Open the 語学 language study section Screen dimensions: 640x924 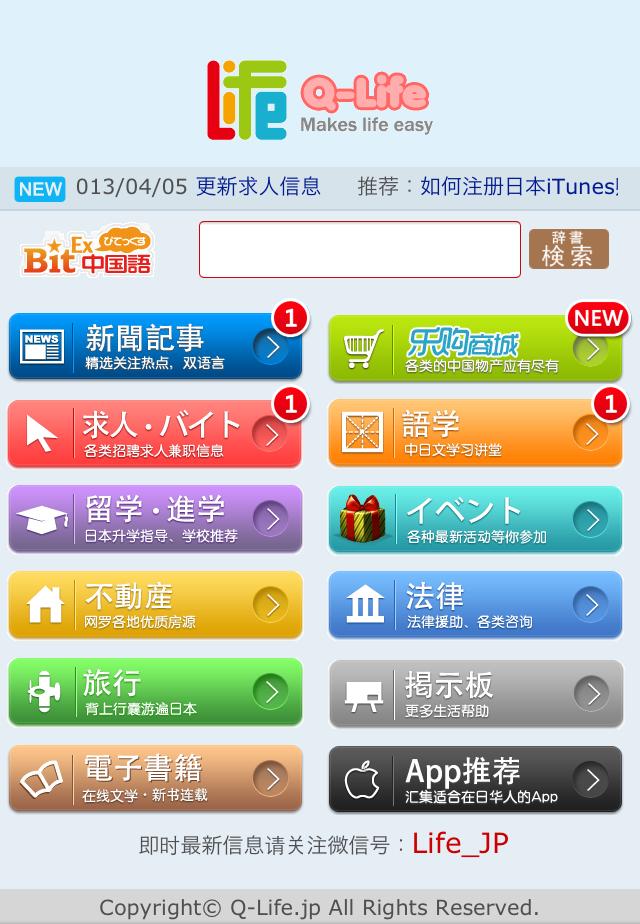475,434
